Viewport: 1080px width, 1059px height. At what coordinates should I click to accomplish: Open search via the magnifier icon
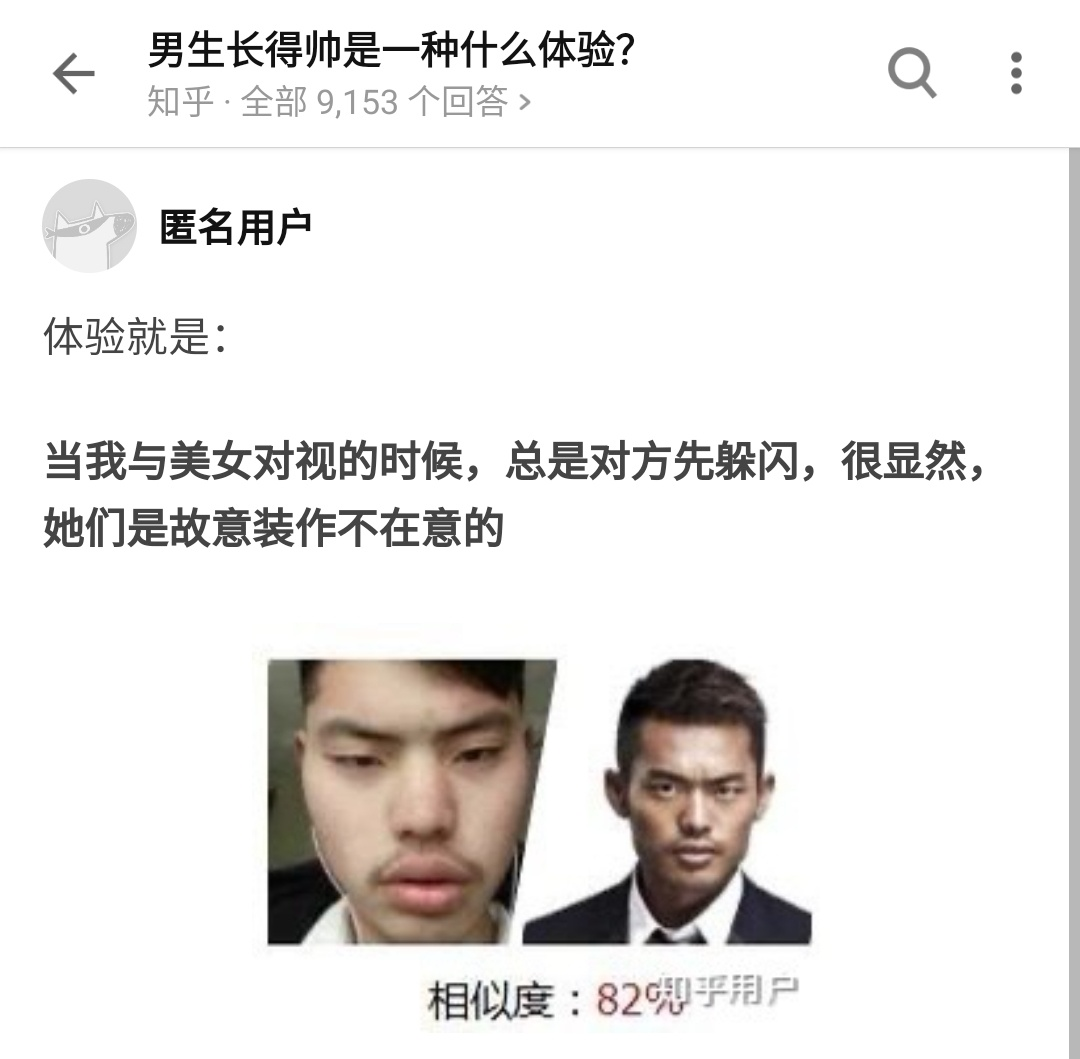click(912, 73)
